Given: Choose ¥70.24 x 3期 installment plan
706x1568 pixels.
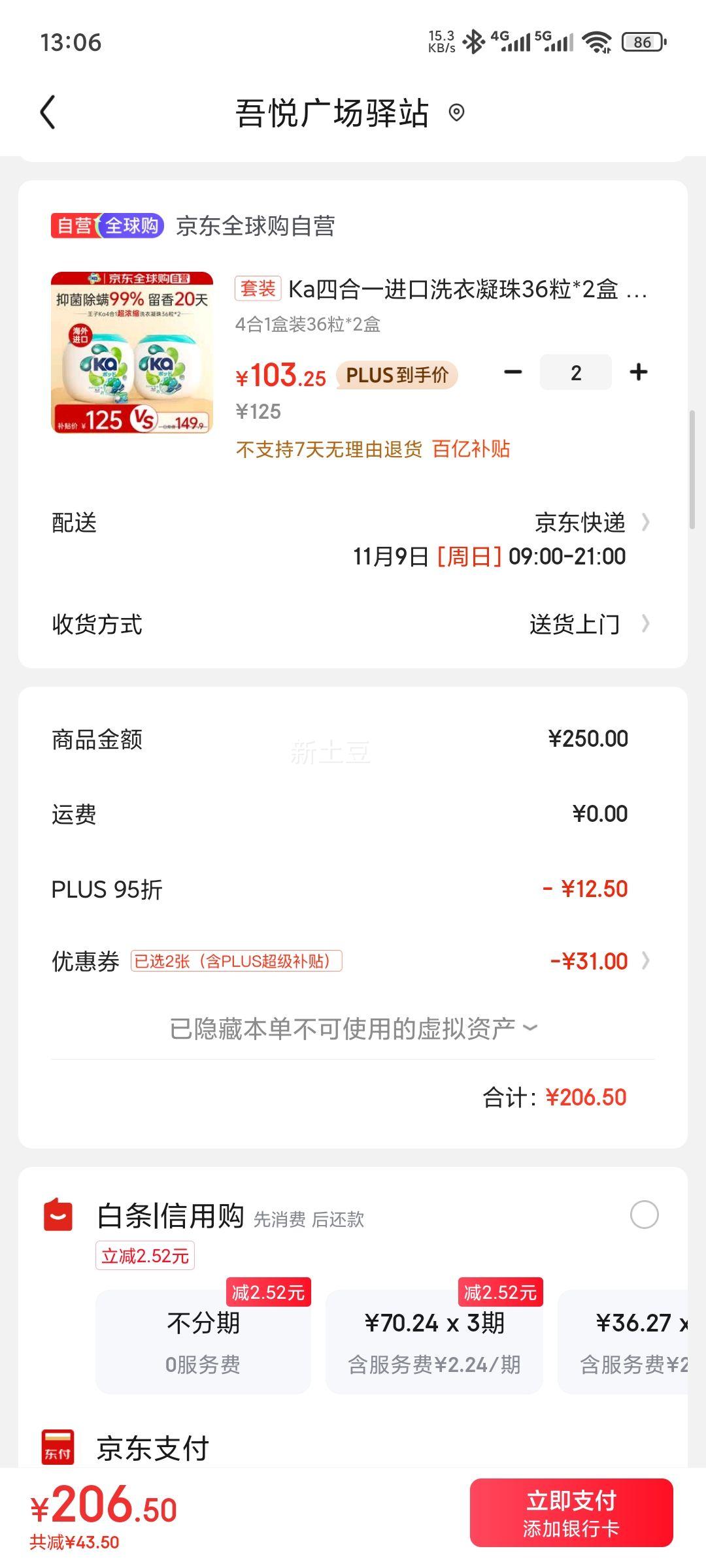Looking at the screenshot, I should 434,1341.
